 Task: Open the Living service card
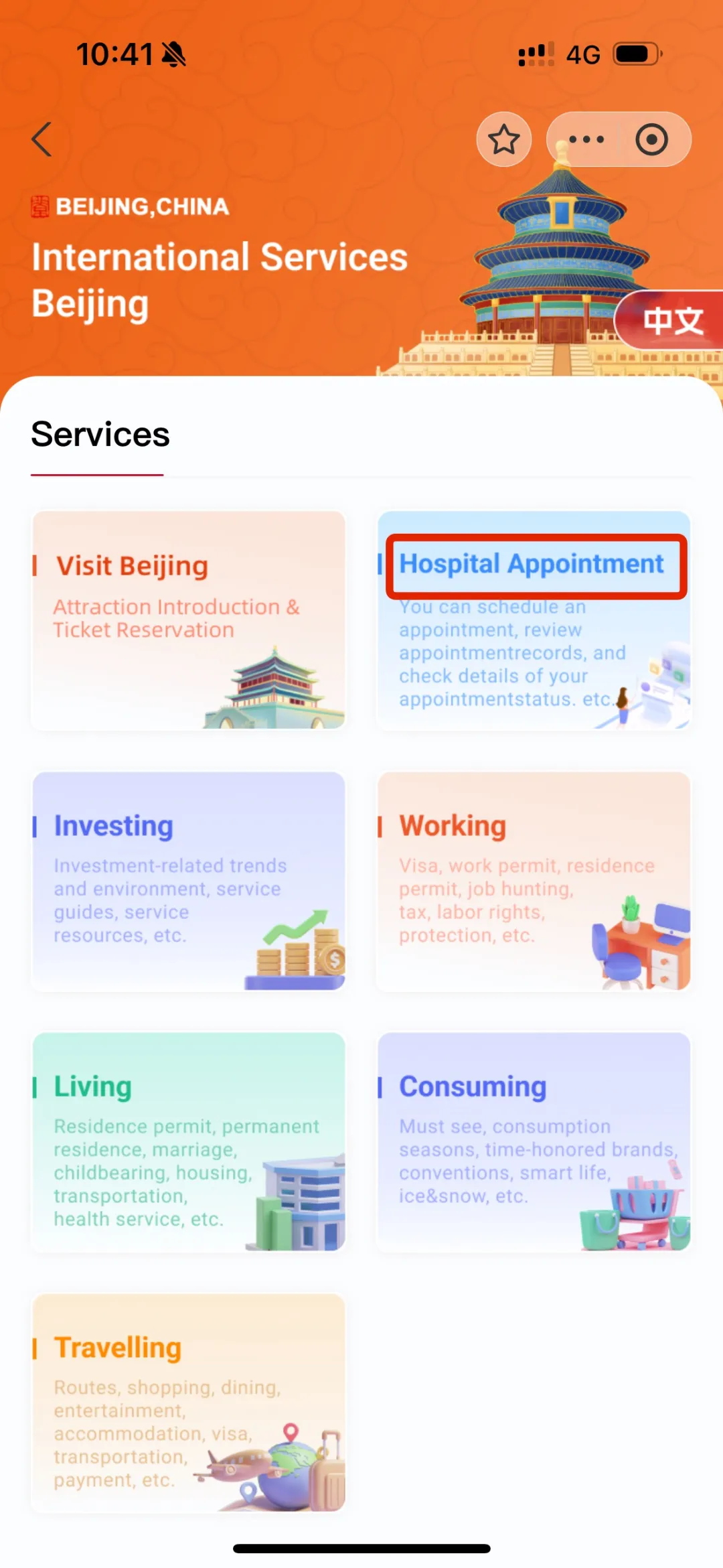tap(188, 1141)
